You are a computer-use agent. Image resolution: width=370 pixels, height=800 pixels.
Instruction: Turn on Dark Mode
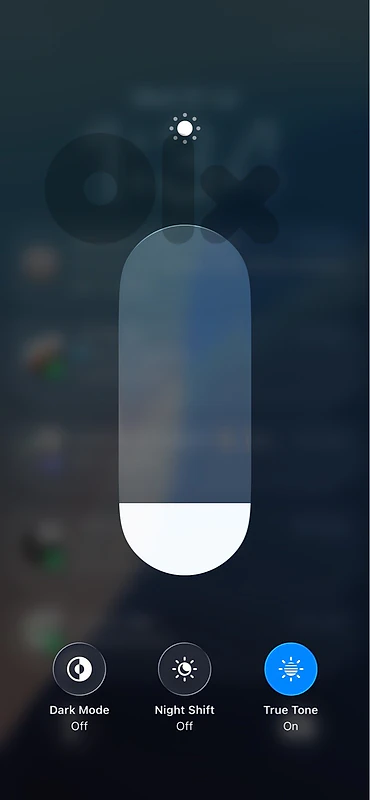pos(79,668)
